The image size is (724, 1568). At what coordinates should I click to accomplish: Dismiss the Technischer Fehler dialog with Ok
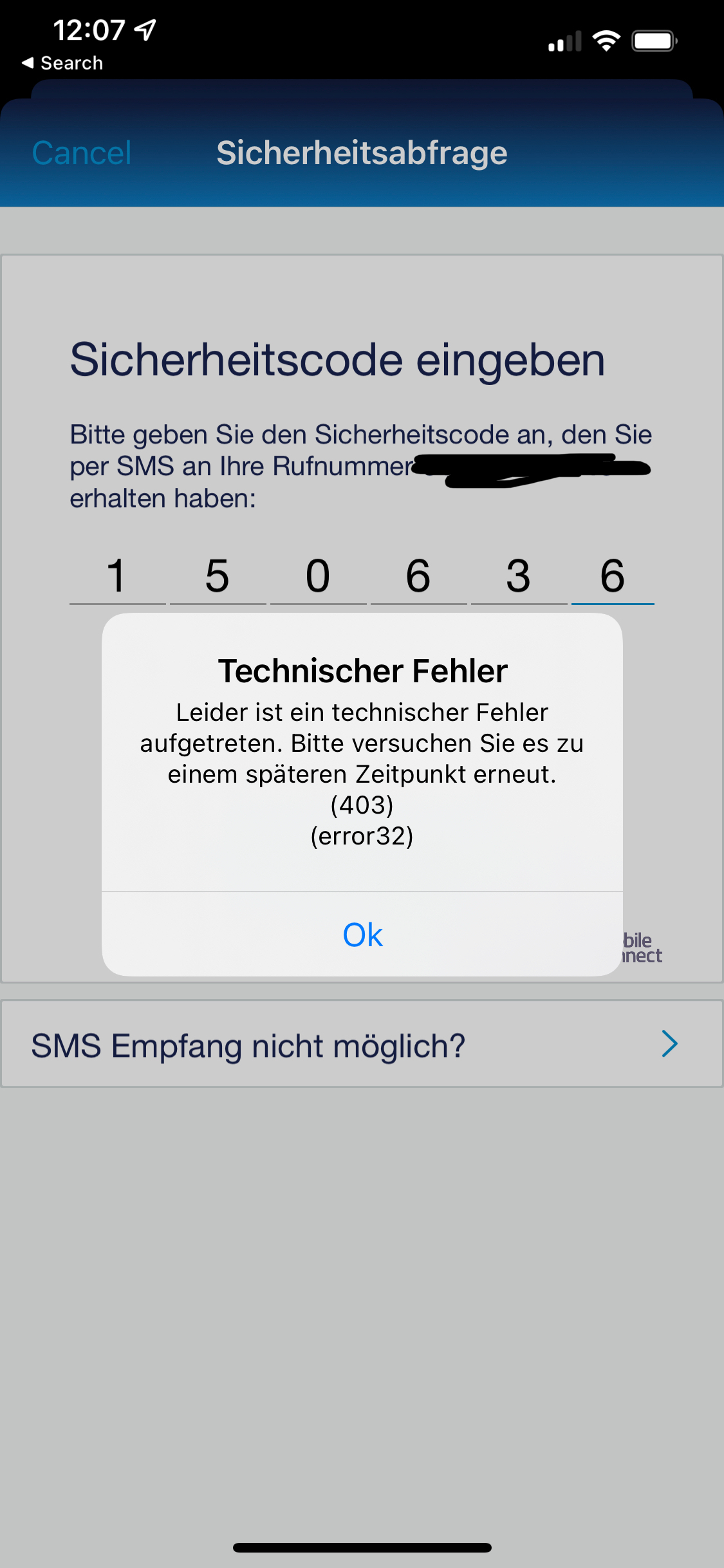[x=362, y=934]
